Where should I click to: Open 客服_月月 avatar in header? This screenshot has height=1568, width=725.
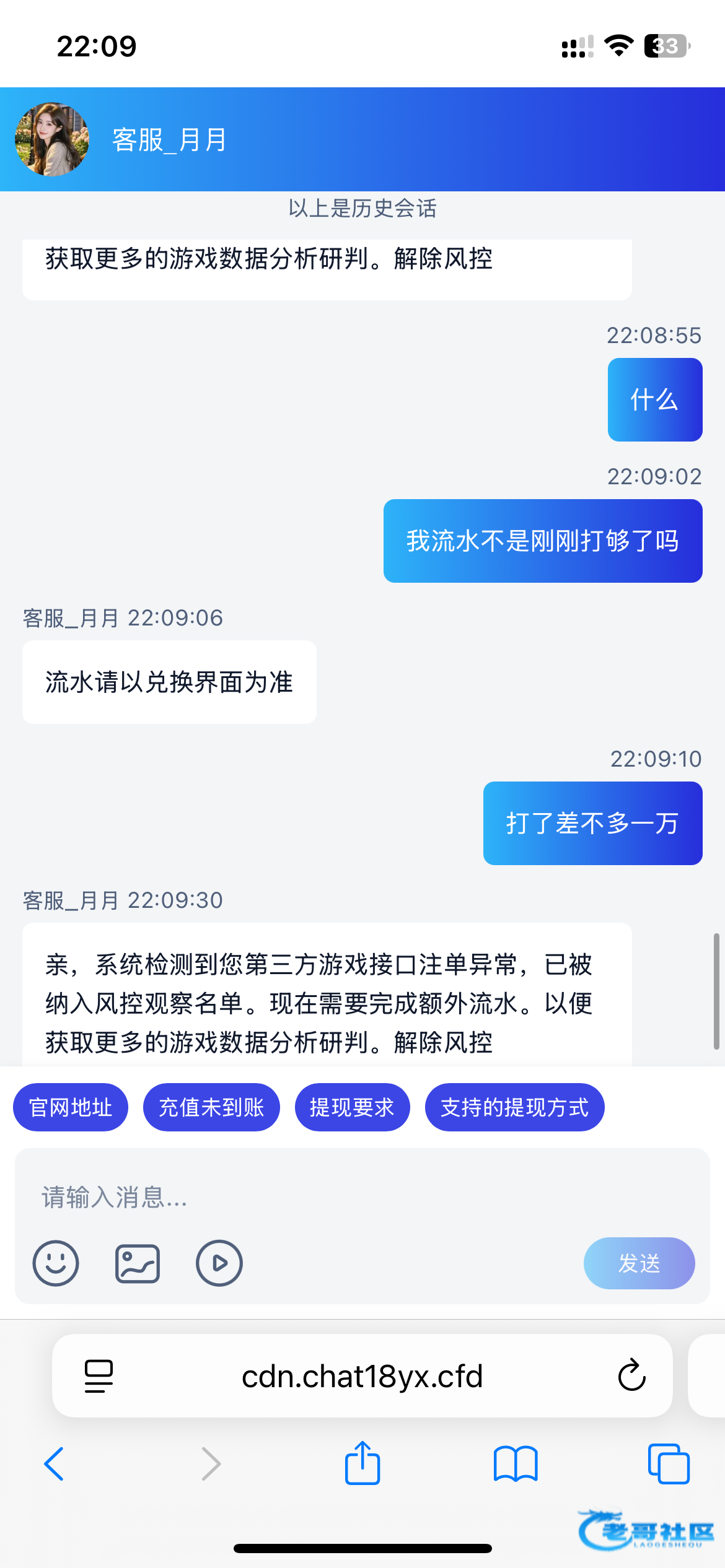[52, 139]
